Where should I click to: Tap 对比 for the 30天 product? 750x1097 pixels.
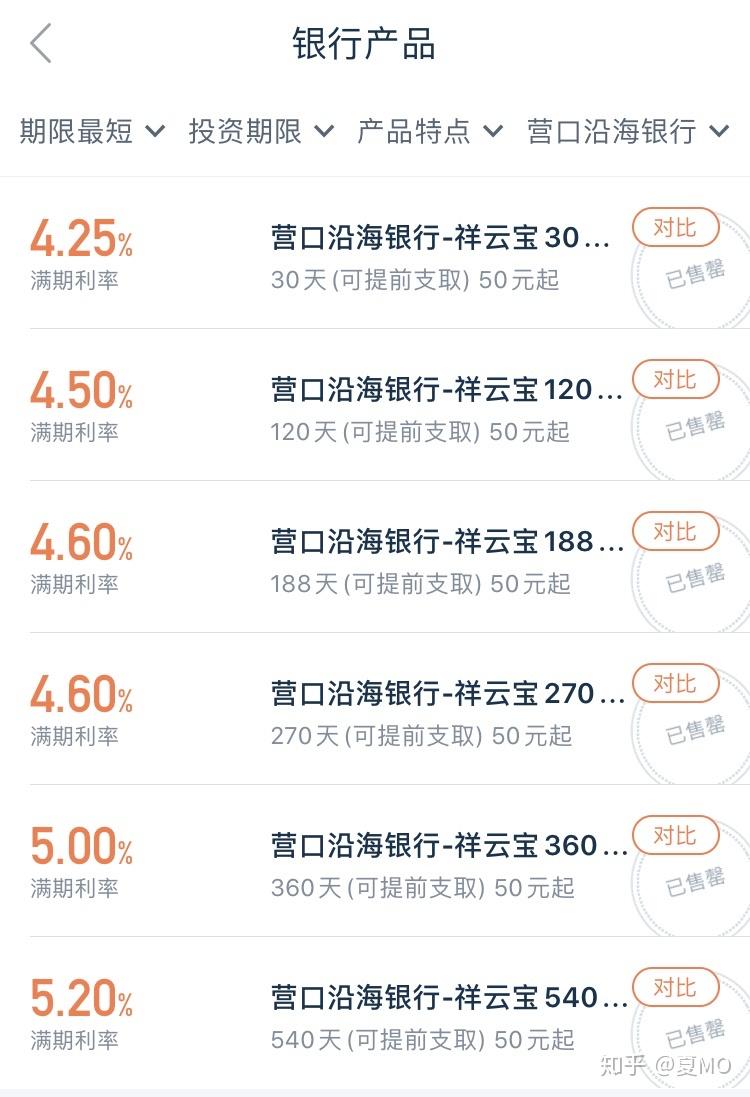pyautogui.click(x=676, y=228)
